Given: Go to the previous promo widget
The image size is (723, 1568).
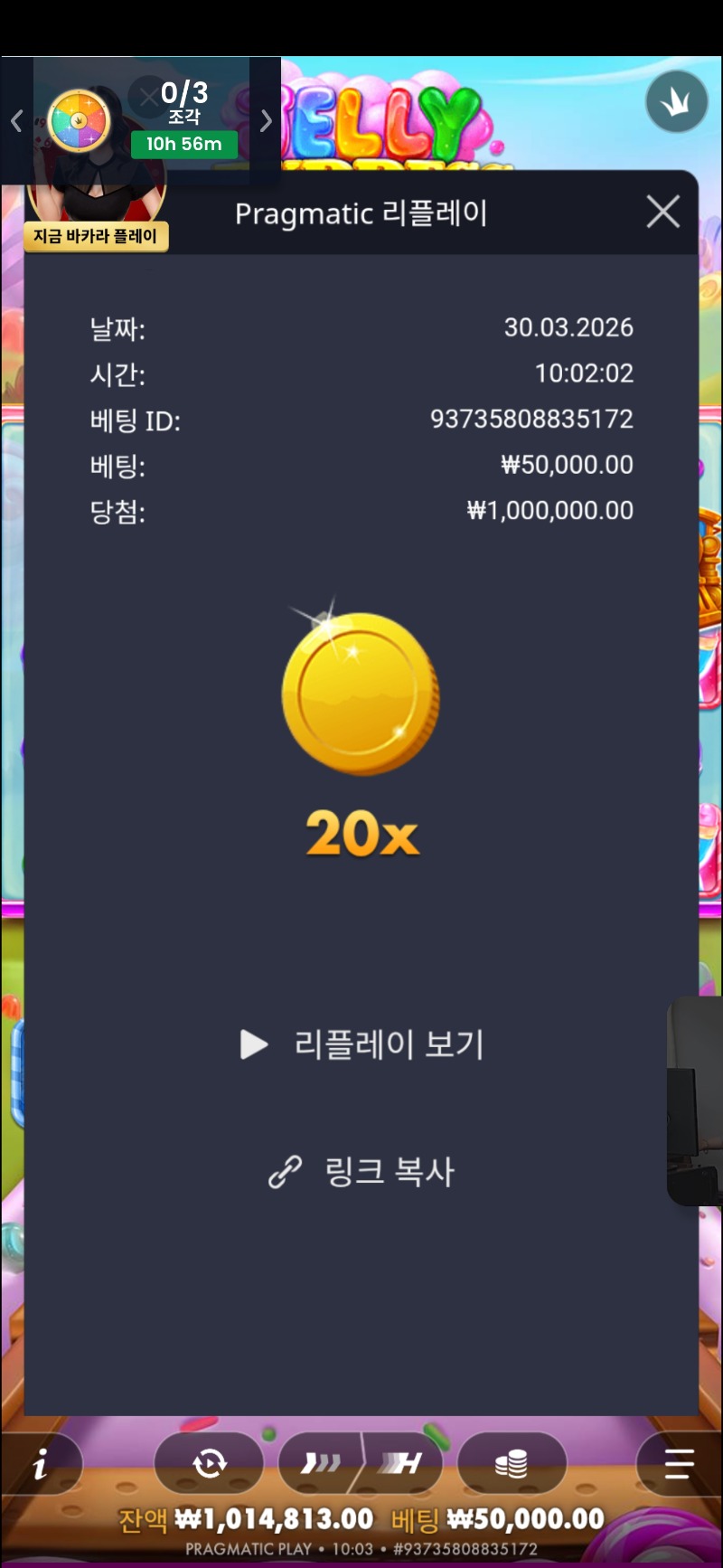Looking at the screenshot, I should tap(16, 121).
